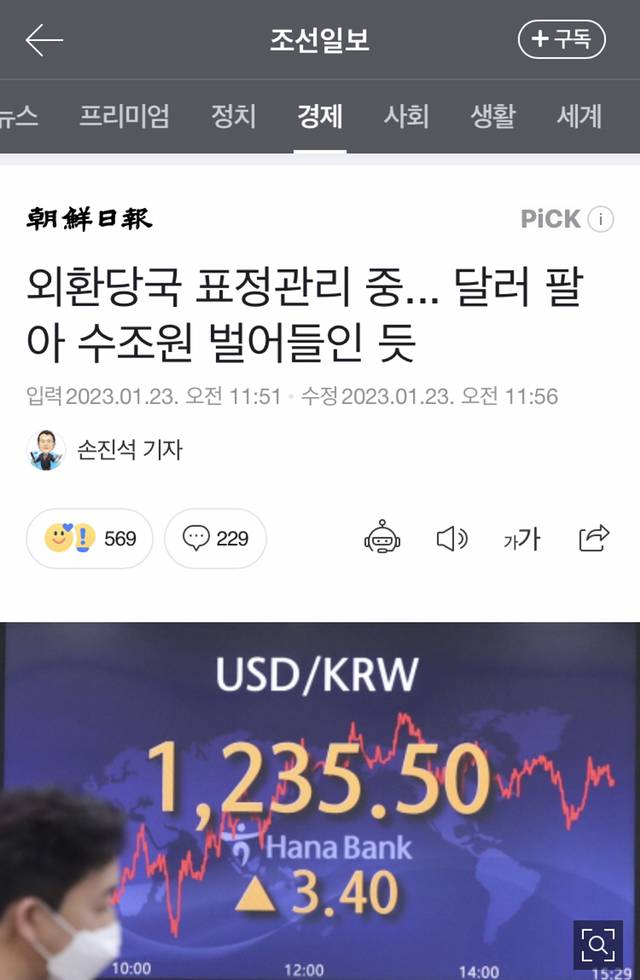The width and height of the screenshot is (640, 980).
Task: Open the PiCK info icon
Action: pos(601,220)
